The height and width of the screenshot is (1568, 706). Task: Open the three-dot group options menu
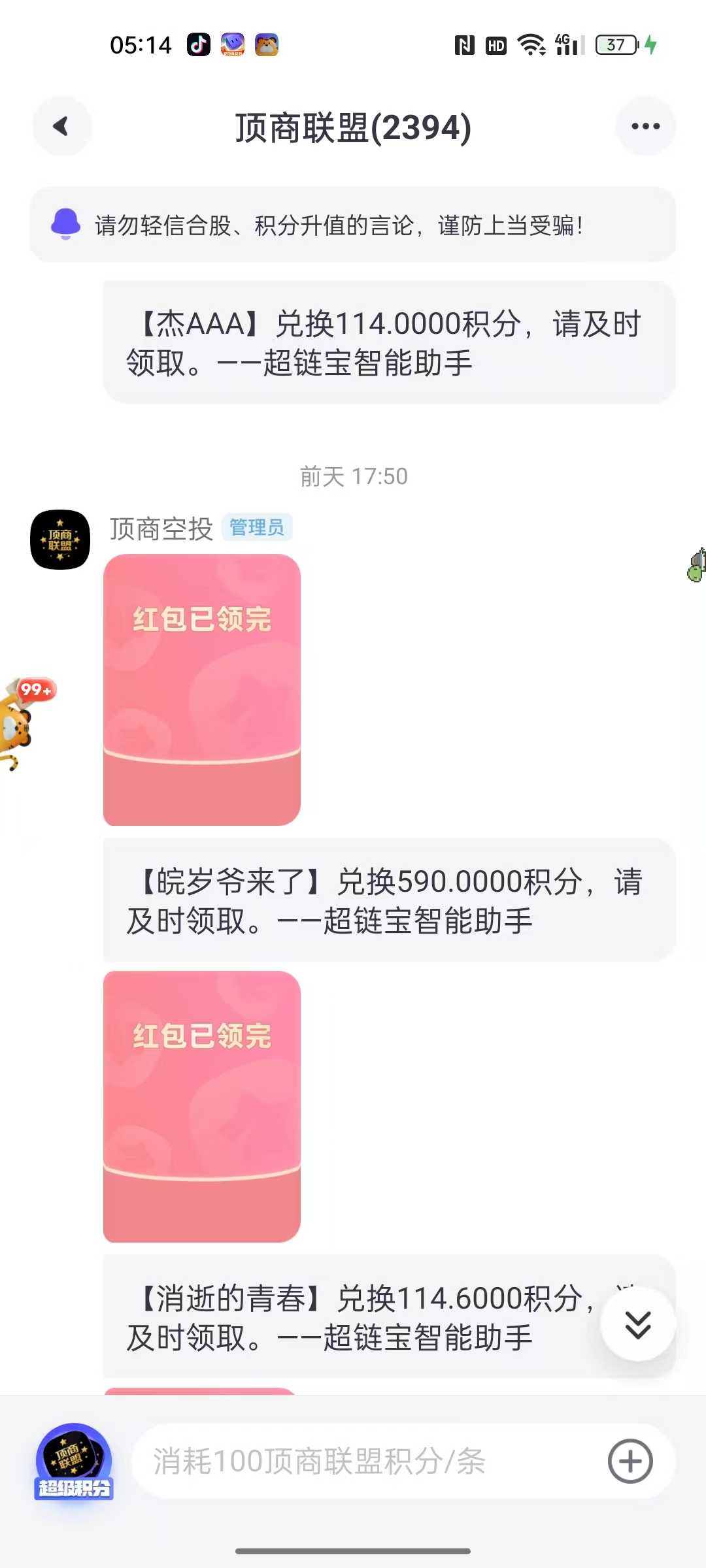(x=645, y=126)
